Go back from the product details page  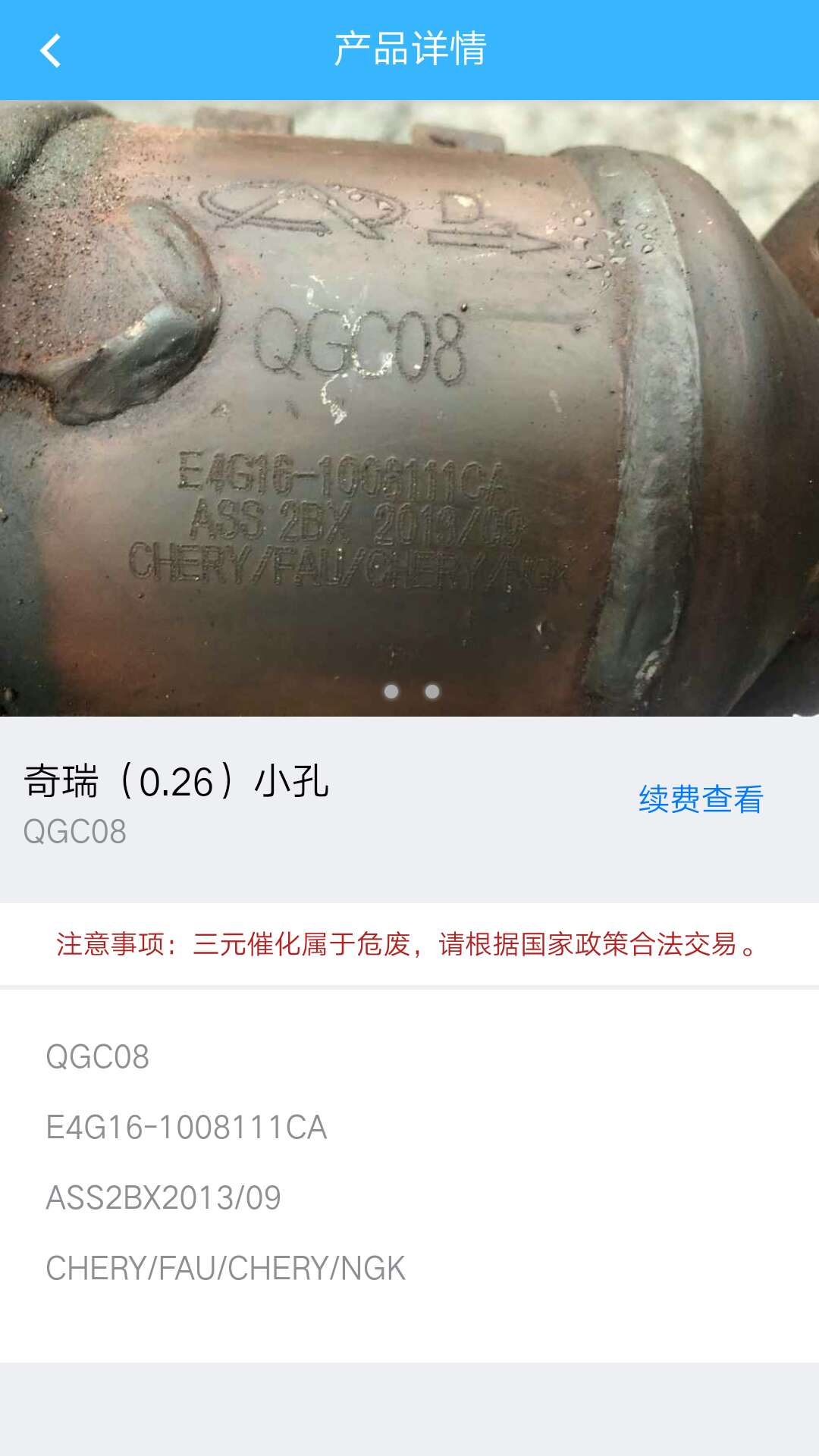point(50,51)
